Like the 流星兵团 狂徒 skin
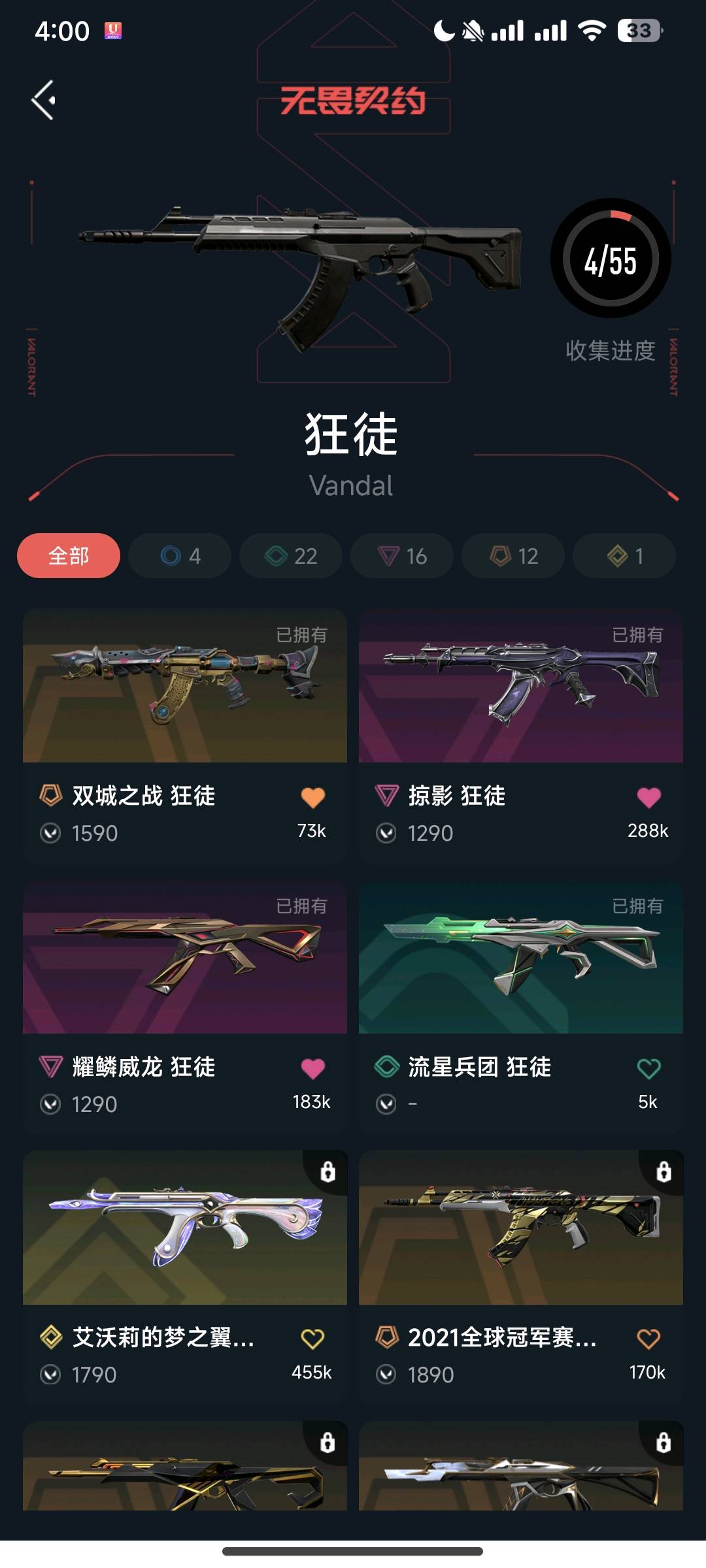Screen dimensions: 706x1568 (648, 1069)
